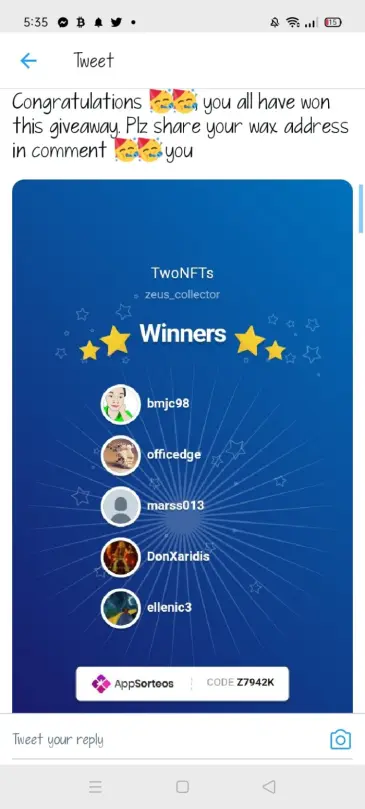Open the camera to attach a photo
This screenshot has width=365, height=809.
(340, 740)
